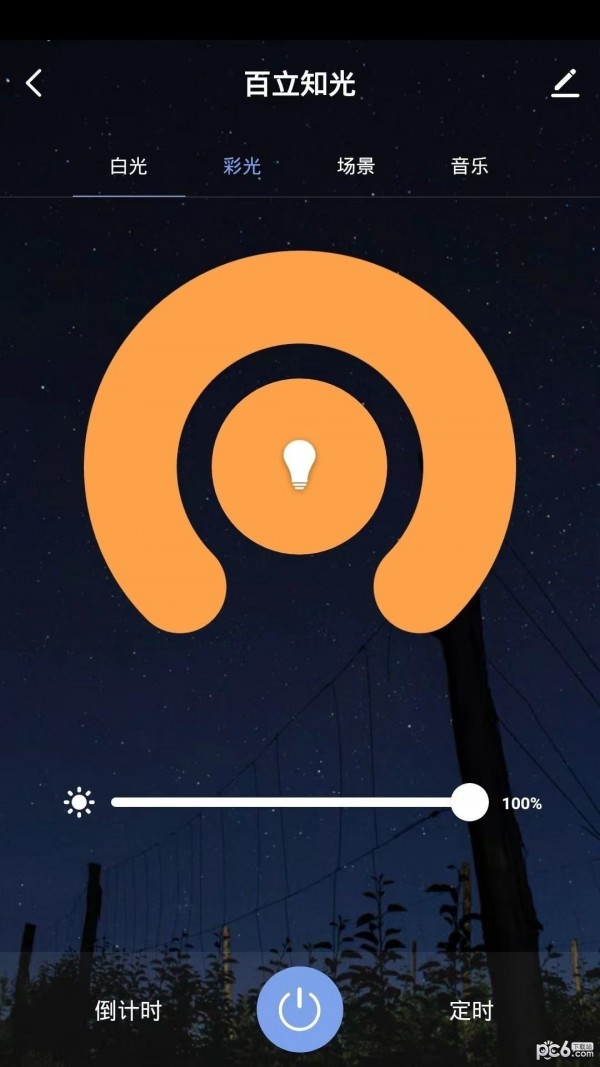Open the 定时 timer option
Viewport: 600px width, 1067px height.
(471, 1010)
